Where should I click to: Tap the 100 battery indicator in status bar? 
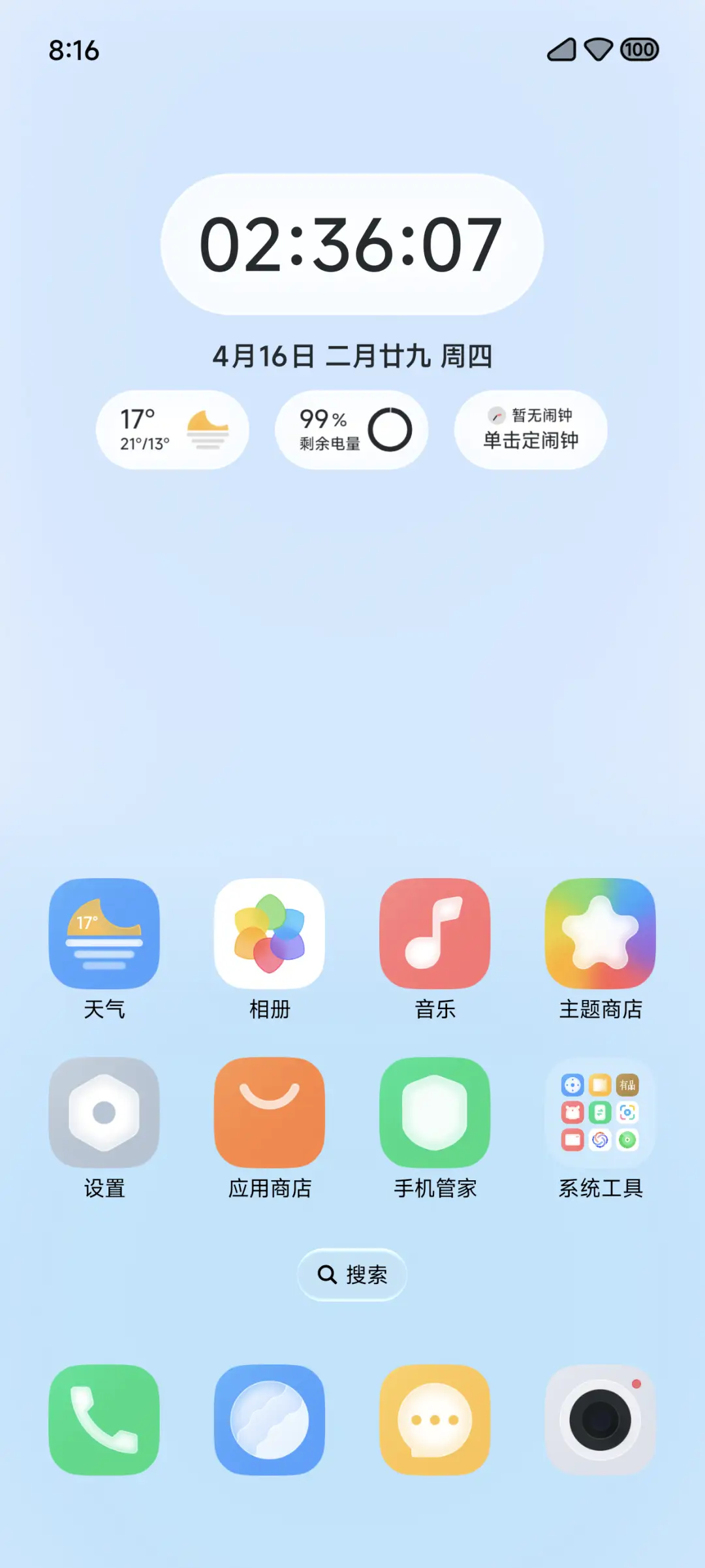[639, 49]
